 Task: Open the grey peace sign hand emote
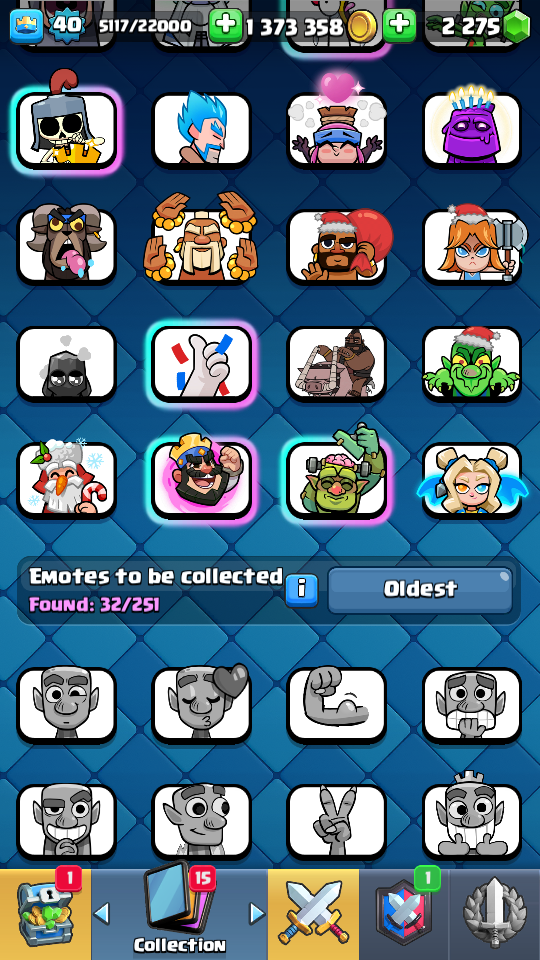click(x=337, y=822)
